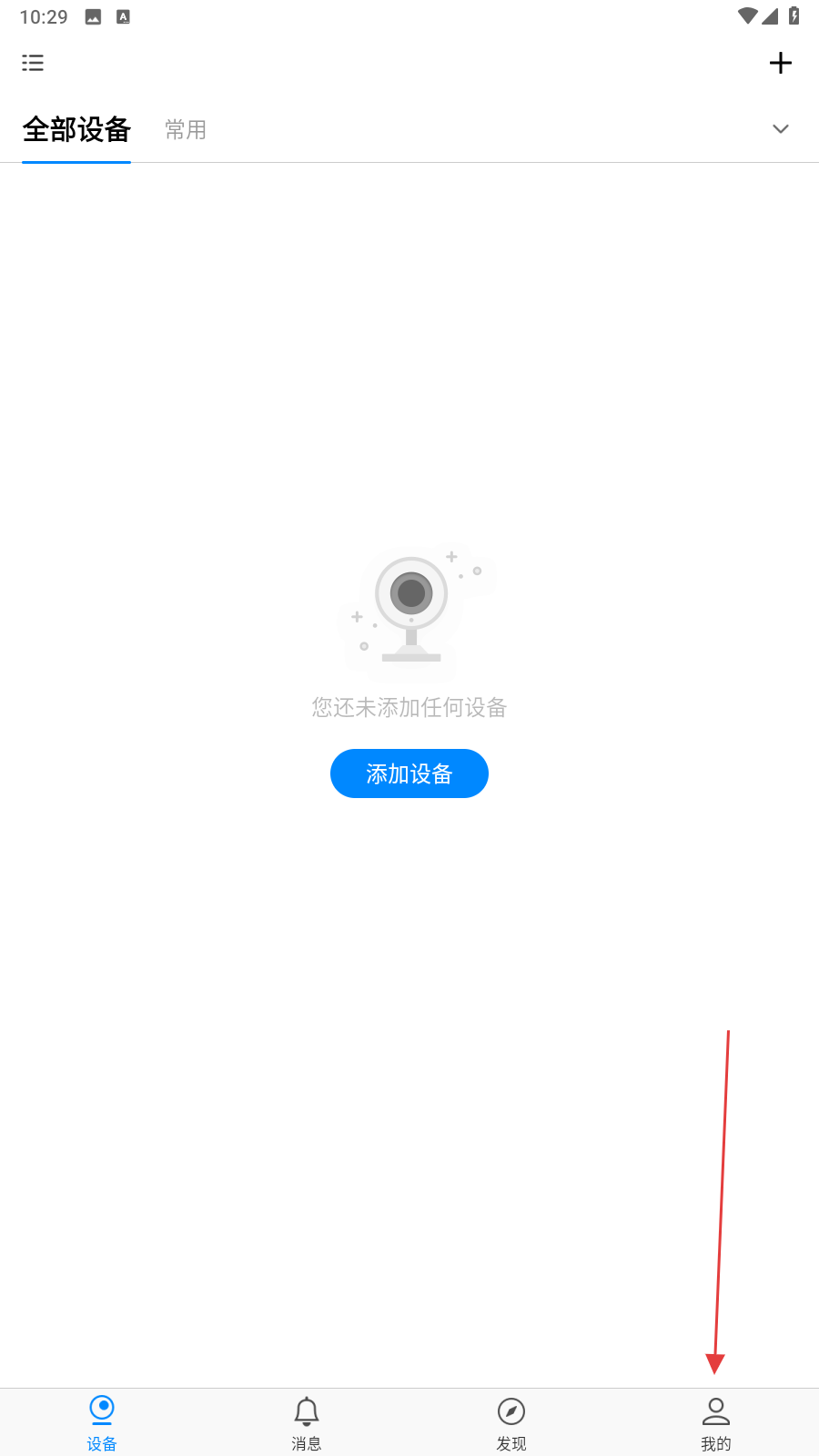
Task: Select the 设备 bottom tab
Action: click(102, 1422)
